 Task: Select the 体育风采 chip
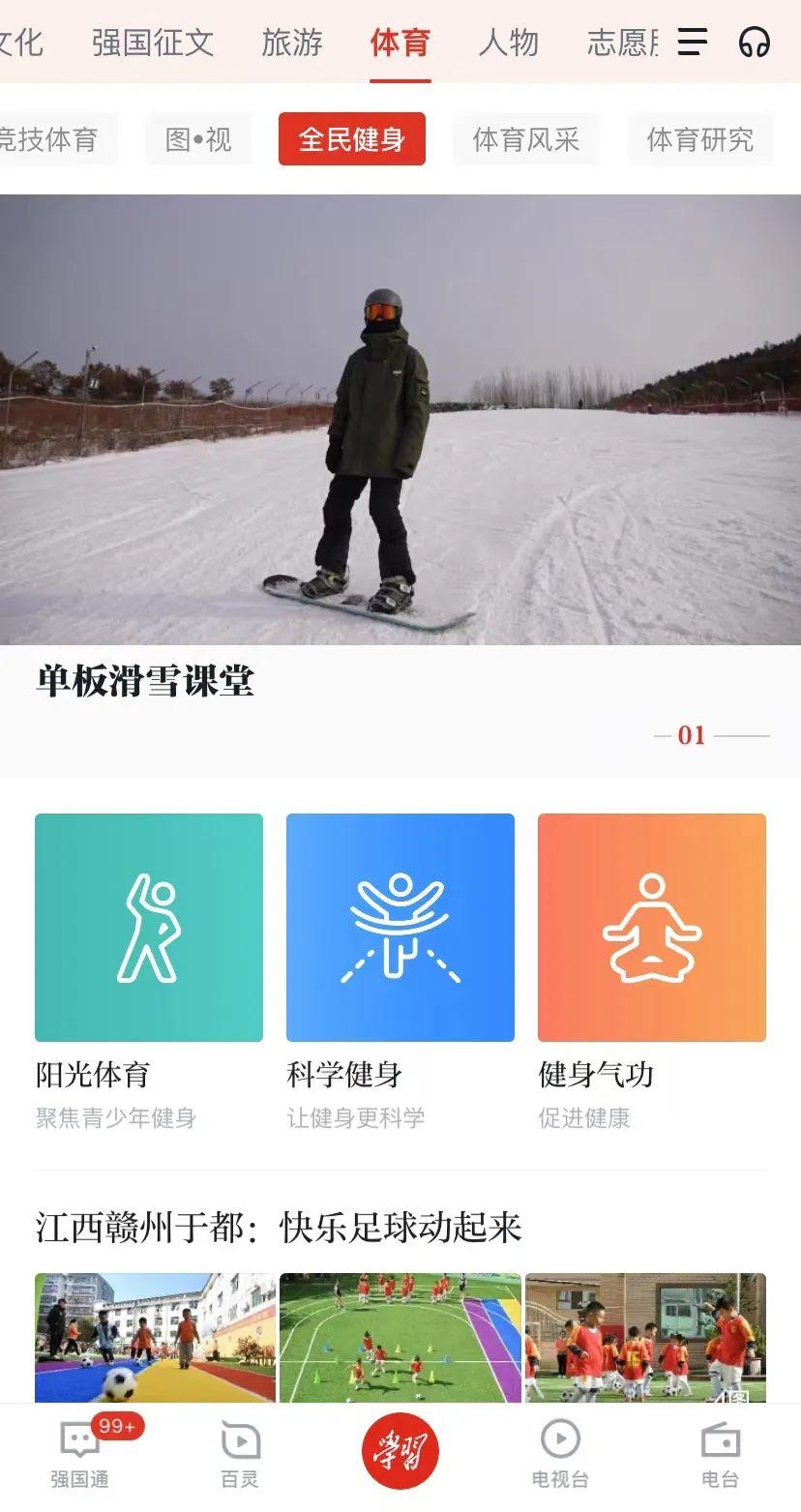click(525, 139)
